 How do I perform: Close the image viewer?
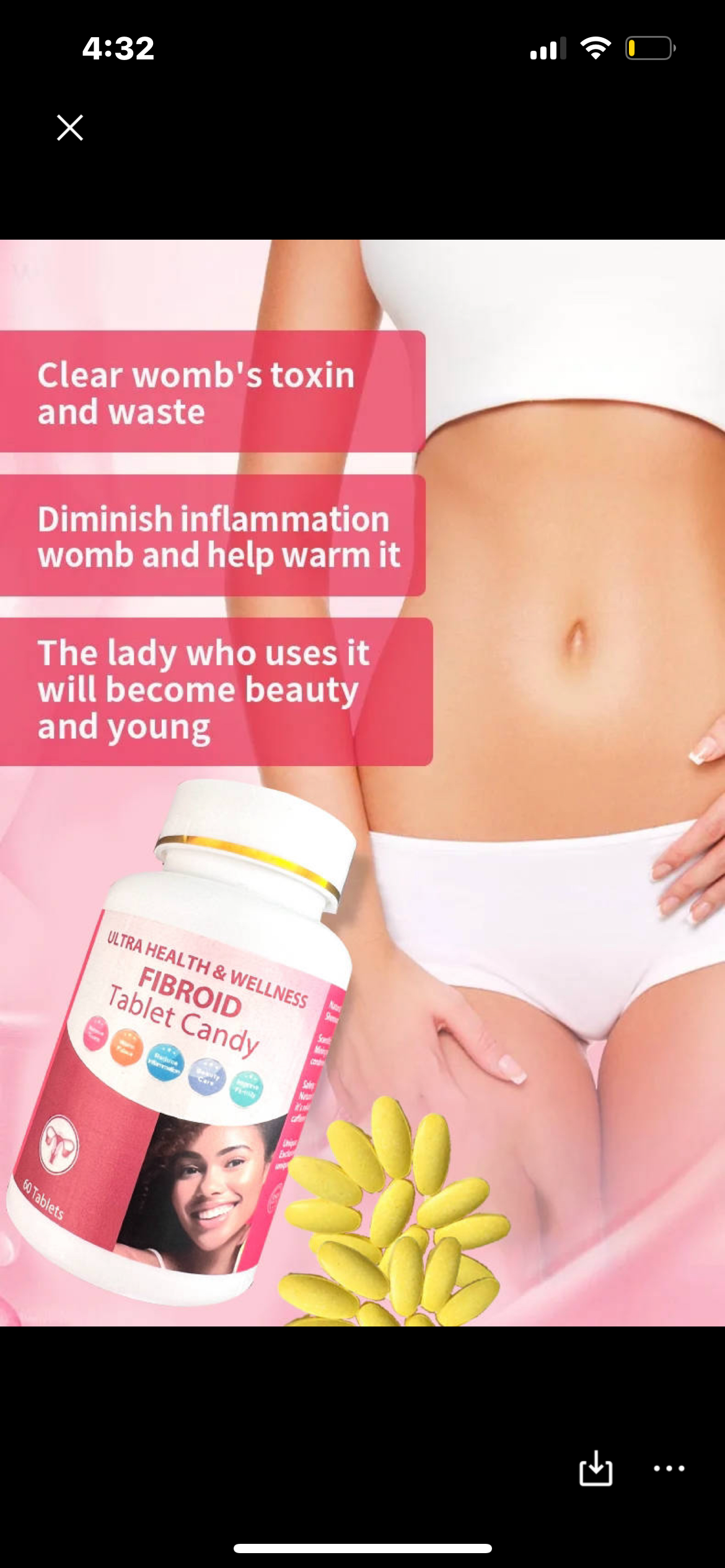coord(70,128)
